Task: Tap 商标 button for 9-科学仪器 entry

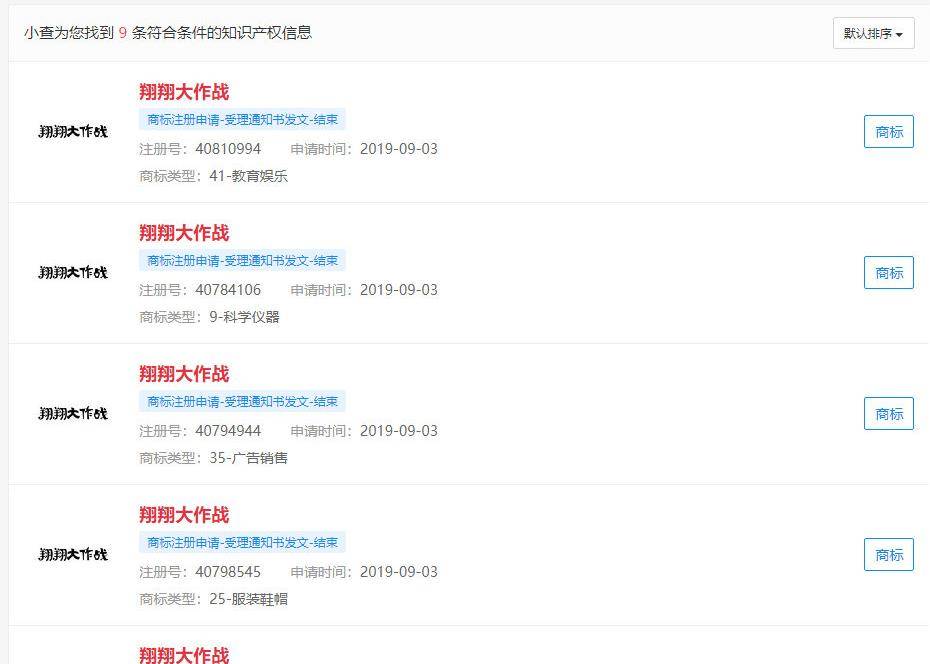Action: click(x=888, y=273)
